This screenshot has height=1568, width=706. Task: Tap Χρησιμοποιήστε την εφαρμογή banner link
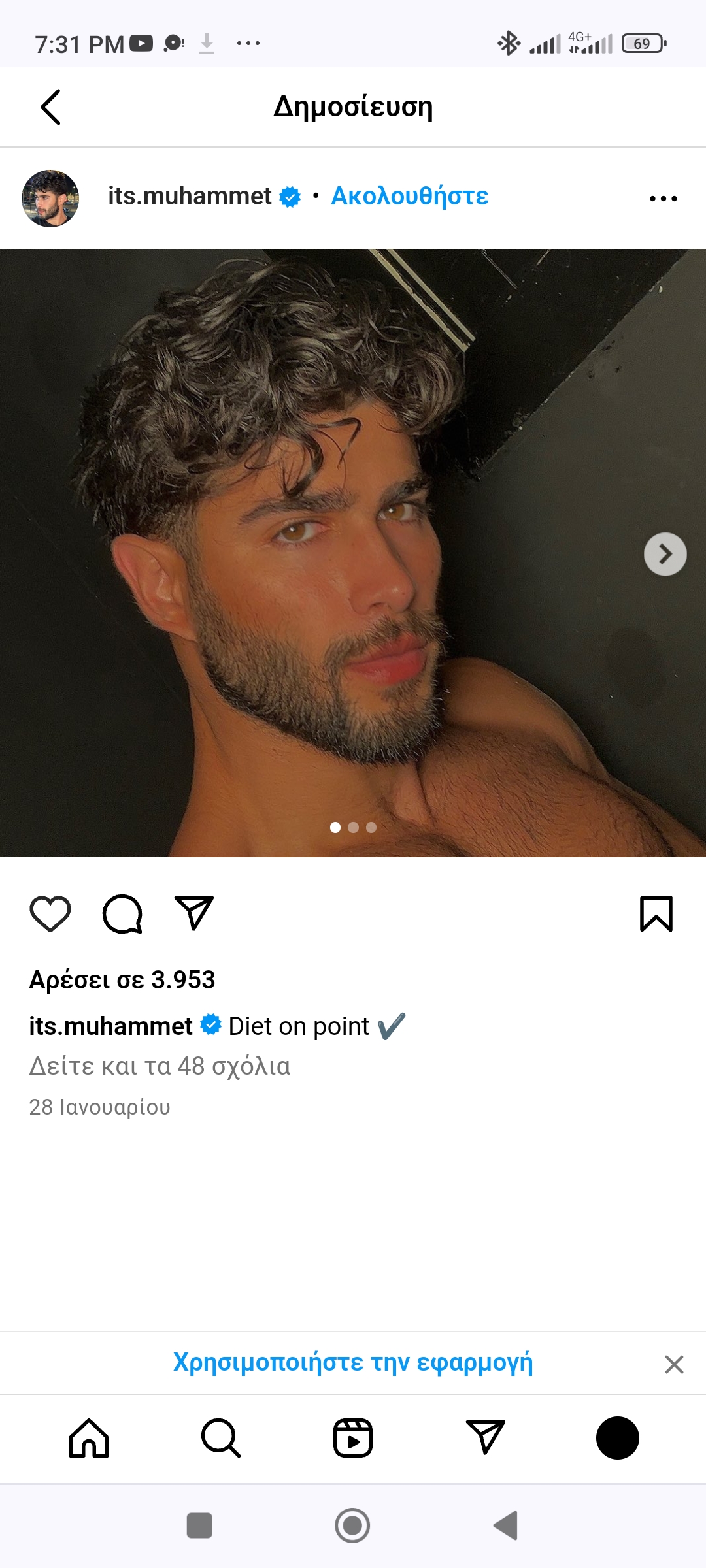click(353, 1362)
